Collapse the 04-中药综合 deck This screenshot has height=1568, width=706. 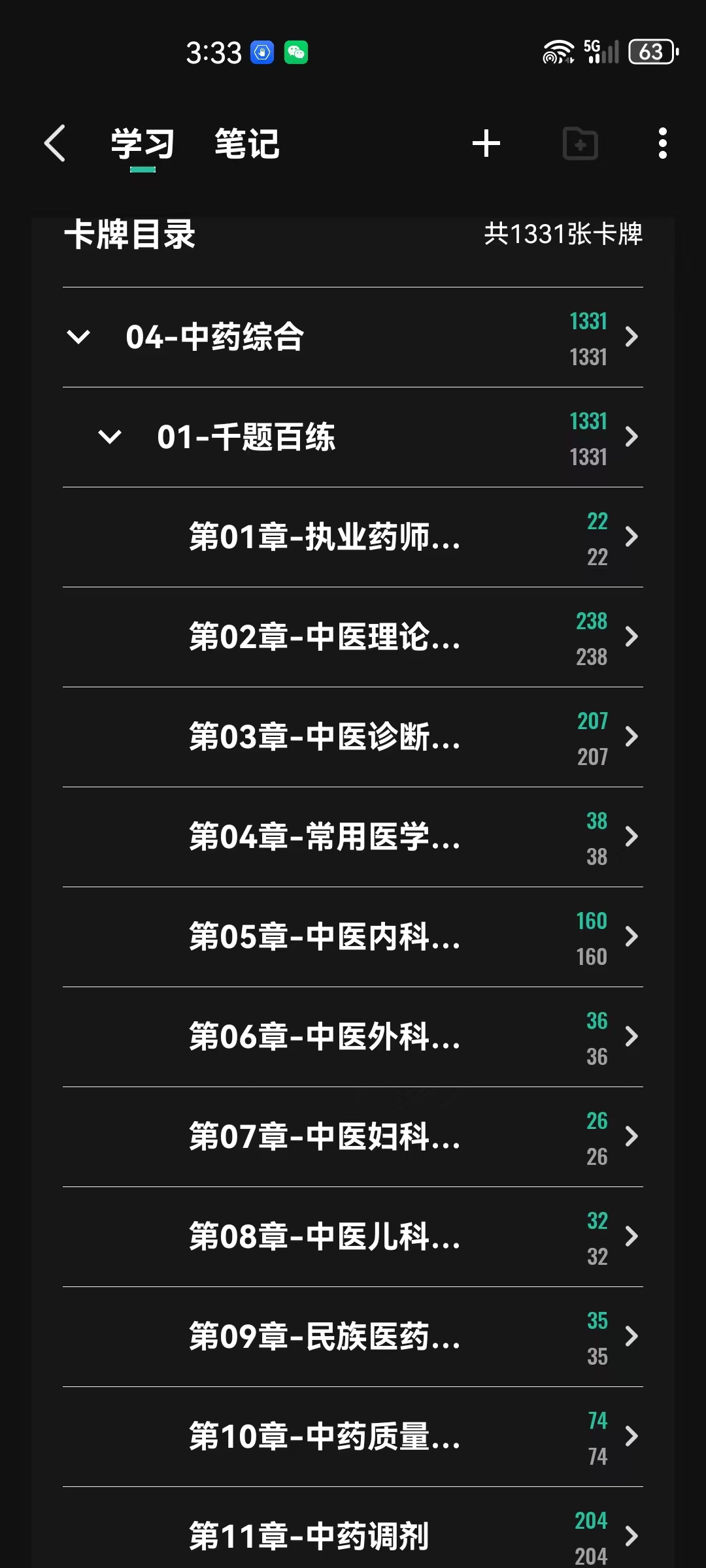[78, 337]
